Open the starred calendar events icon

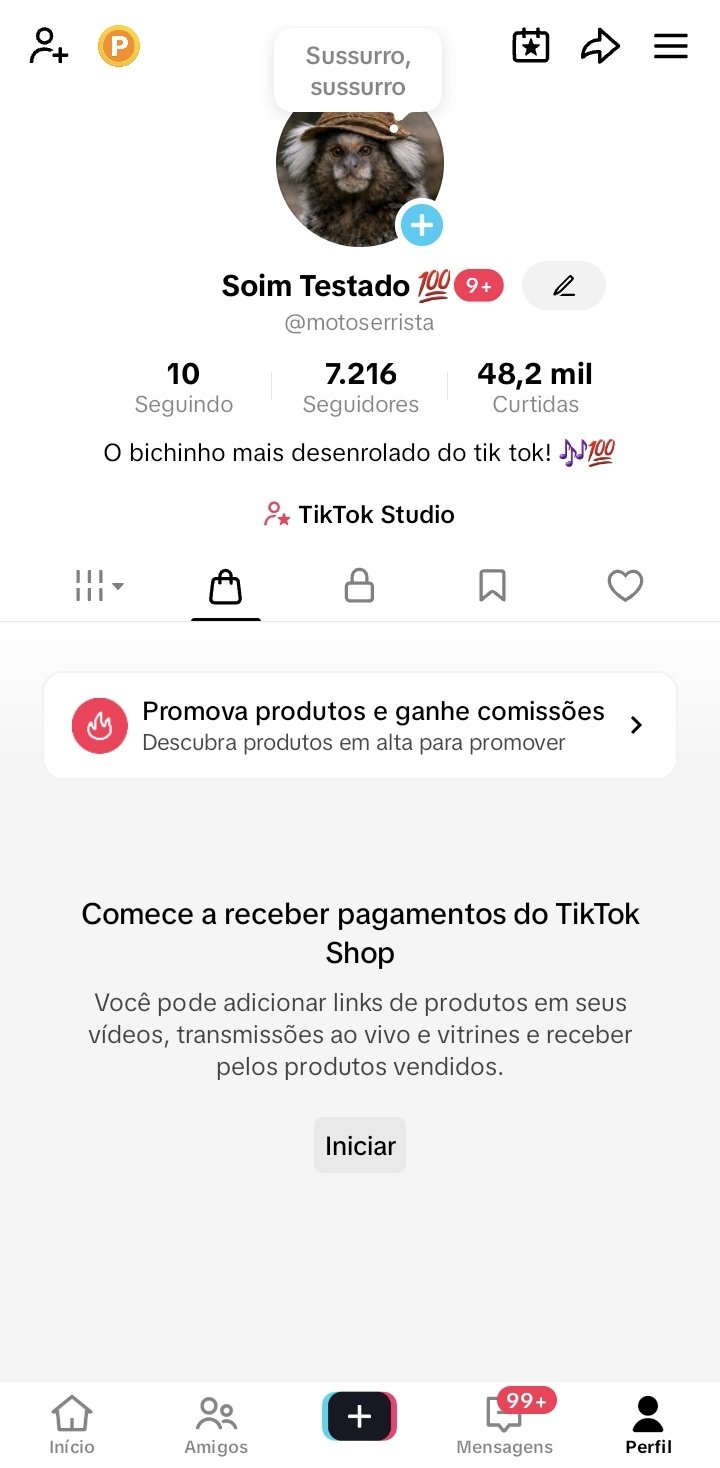(x=531, y=46)
